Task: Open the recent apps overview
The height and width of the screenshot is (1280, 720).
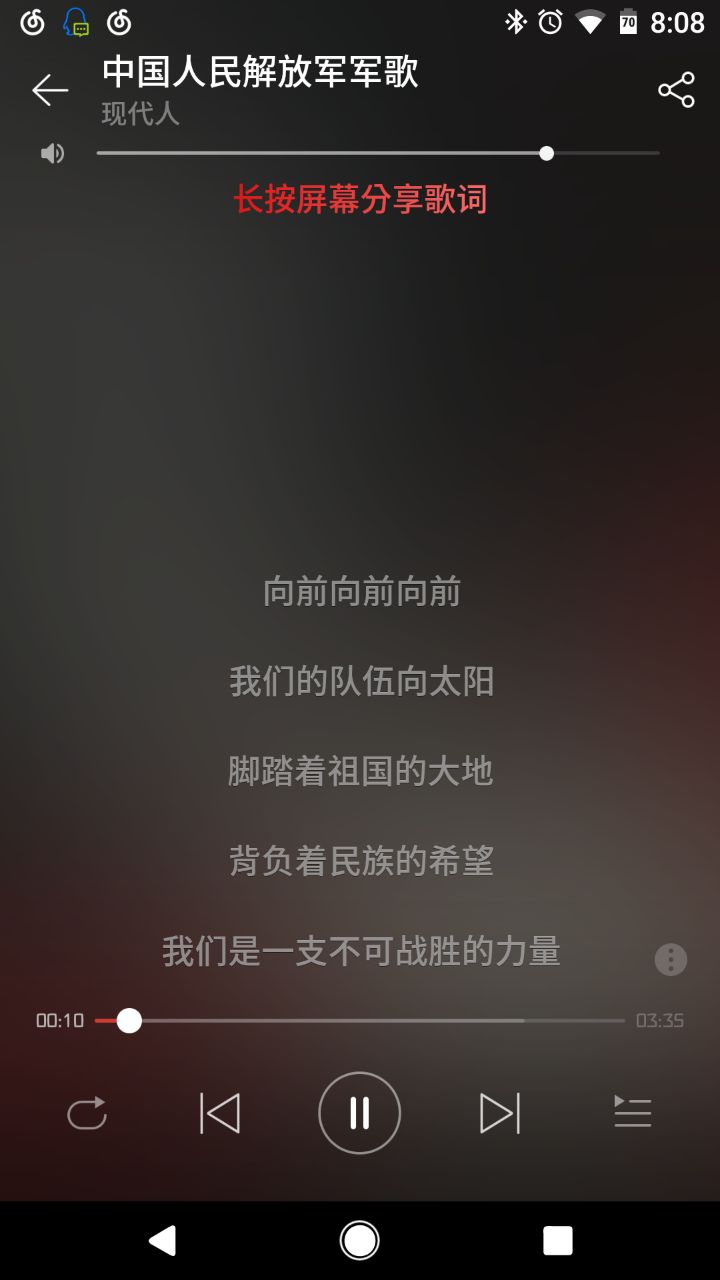Action: pyautogui.click(x=557, y=1240)
